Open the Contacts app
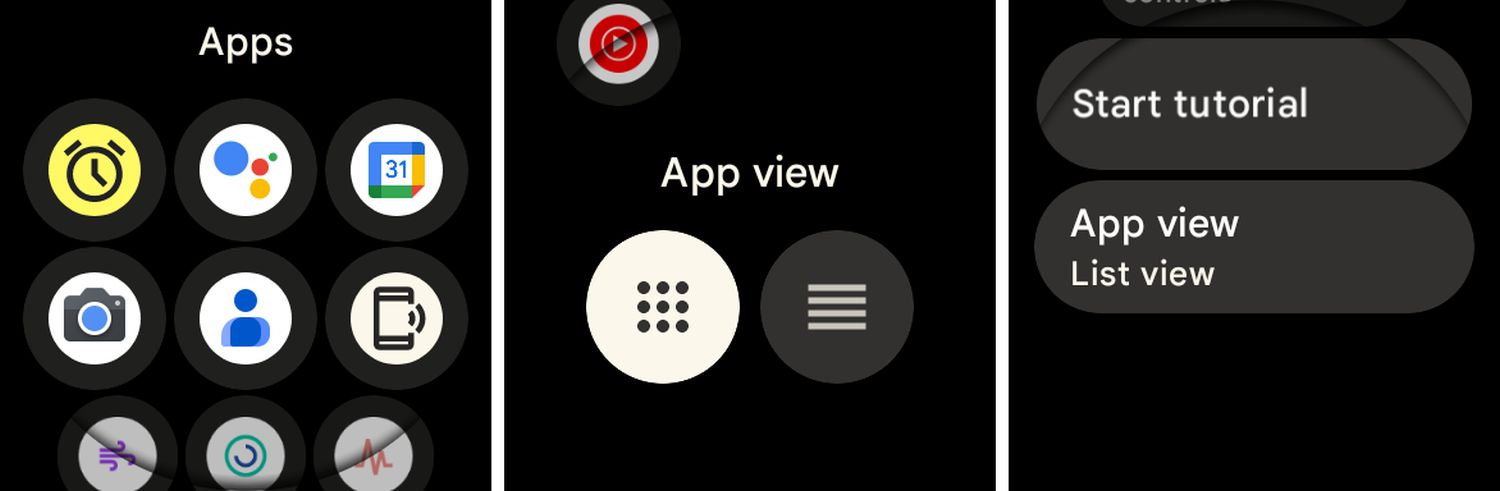Screen dimensions: 1500x491 [245, 319]
